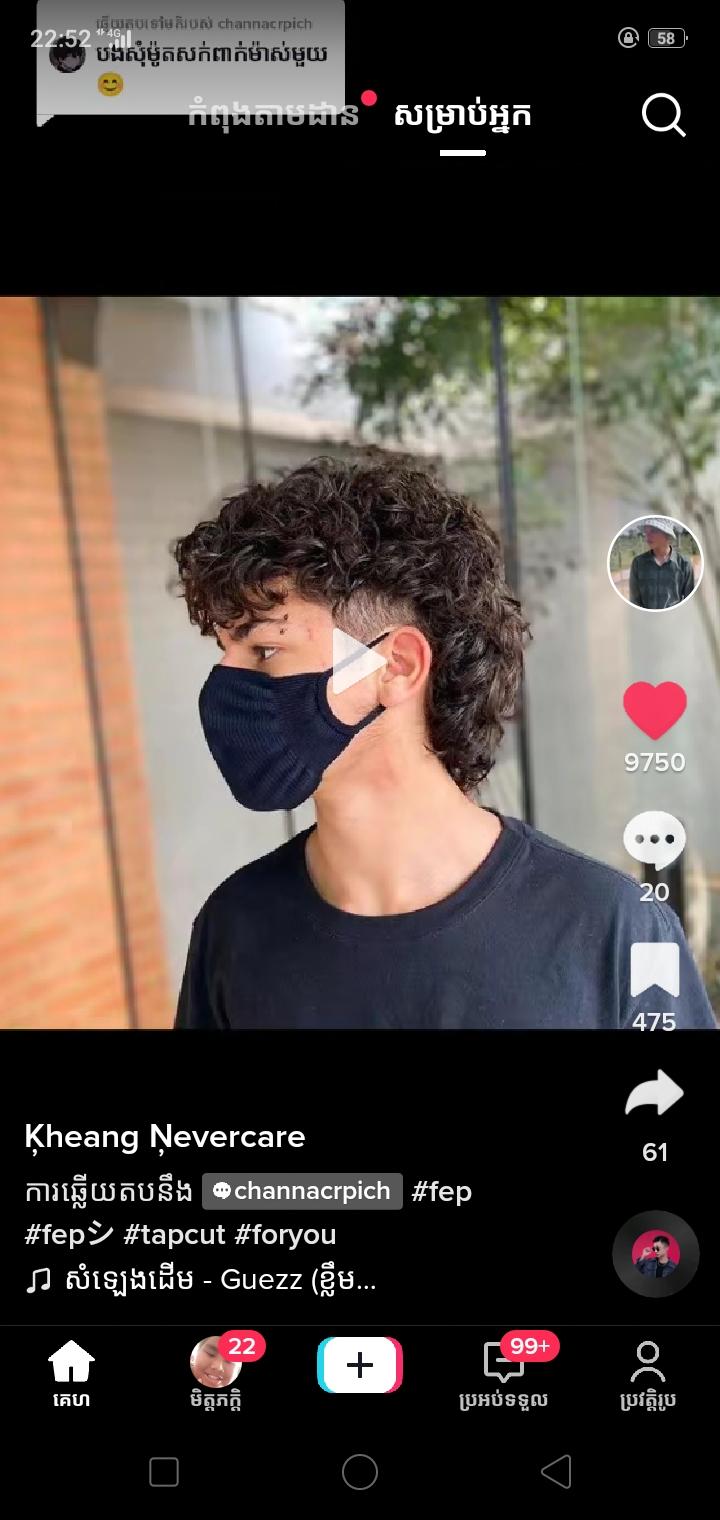Image resolution: width=720 pixels, height=1520 pixels.
Task: Open the spinning sound disc
Action: [x=655, y=1254]
